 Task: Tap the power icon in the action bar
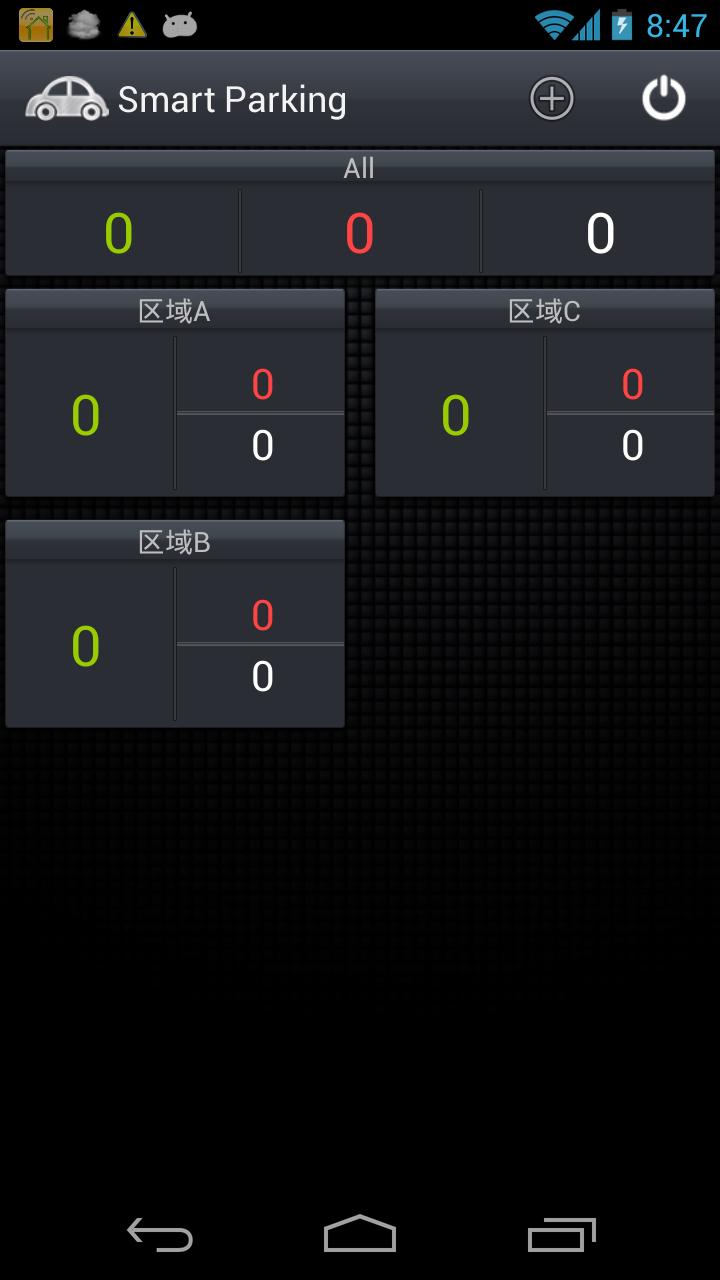click(664, 98)
